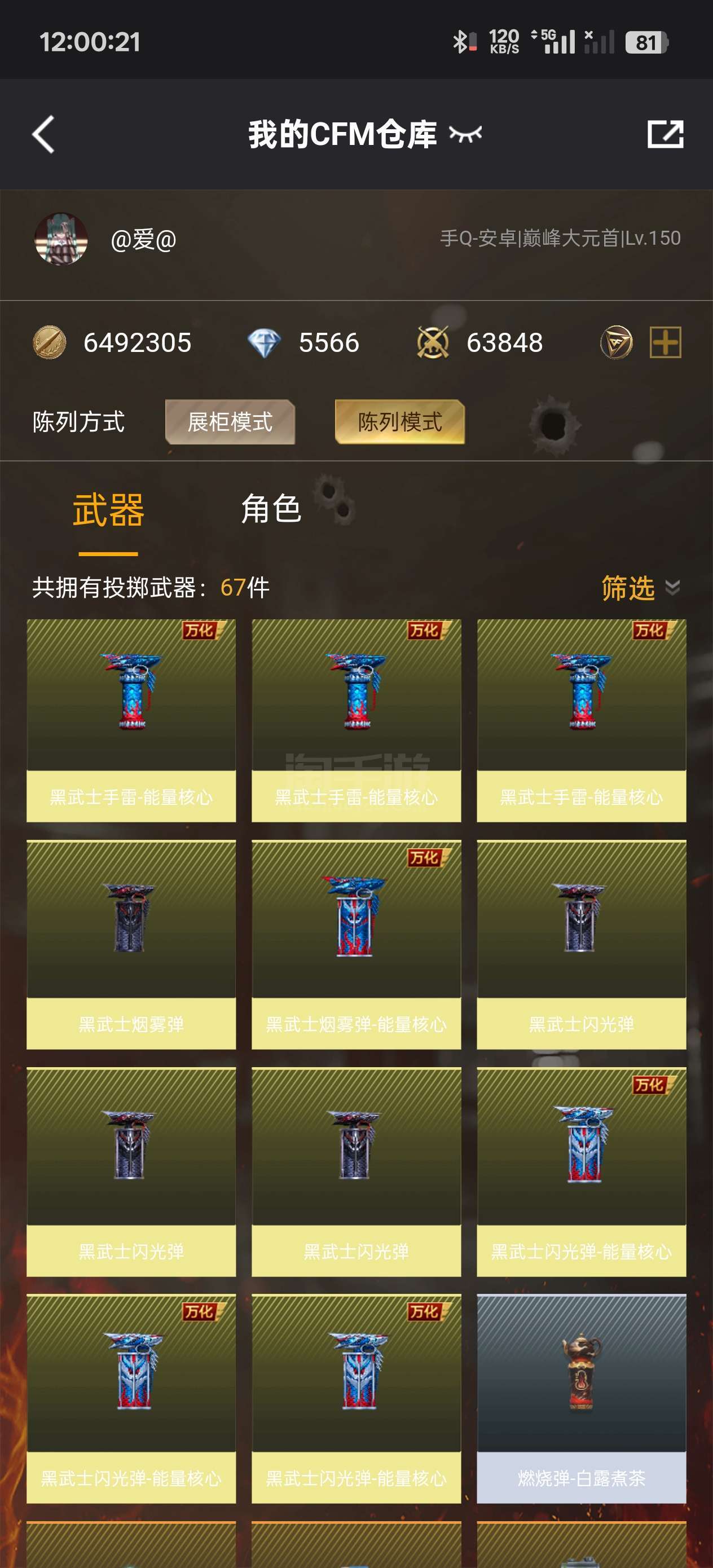Open the 黑武士烟雾弹 item card

pyautogui.click(x=131, y=945)
